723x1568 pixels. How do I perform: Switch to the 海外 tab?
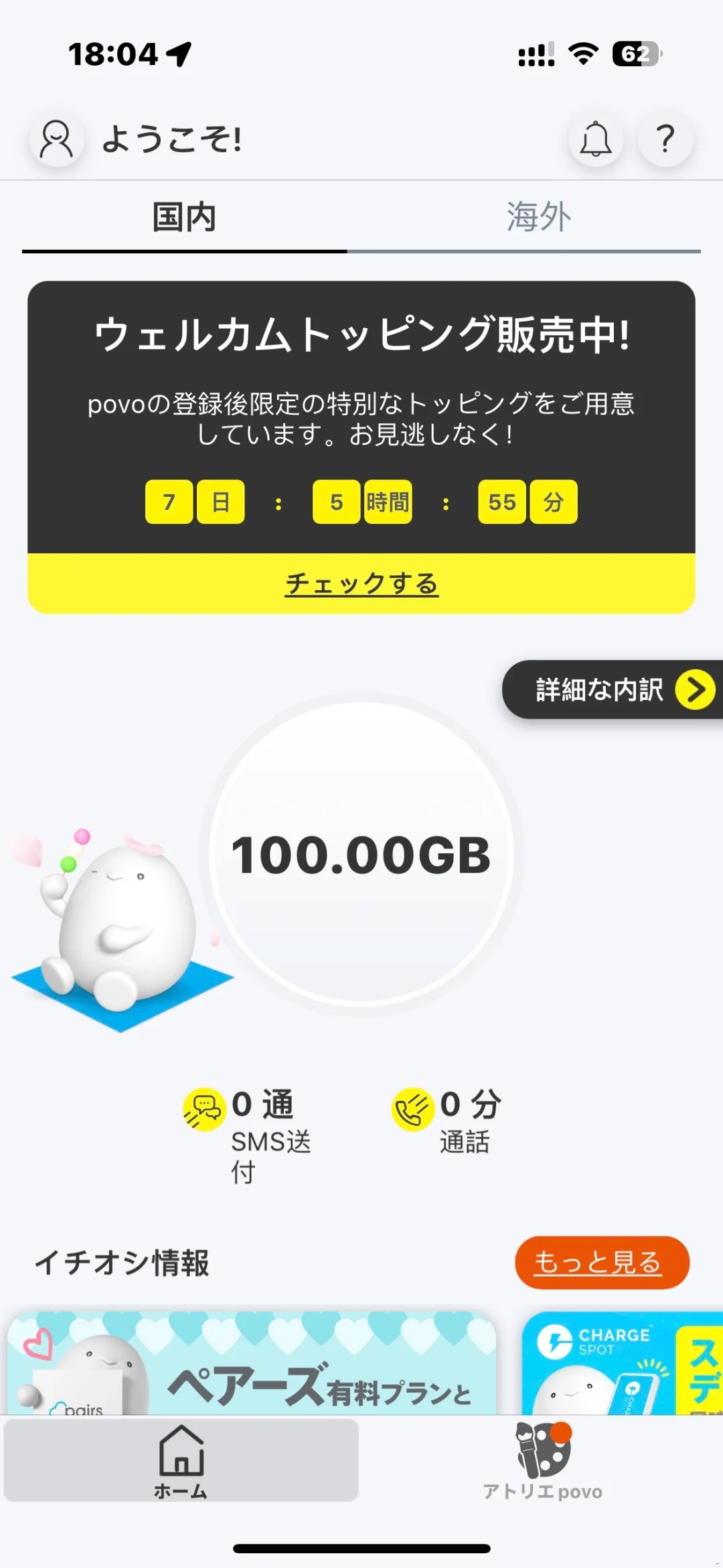(x=538, y=218)
